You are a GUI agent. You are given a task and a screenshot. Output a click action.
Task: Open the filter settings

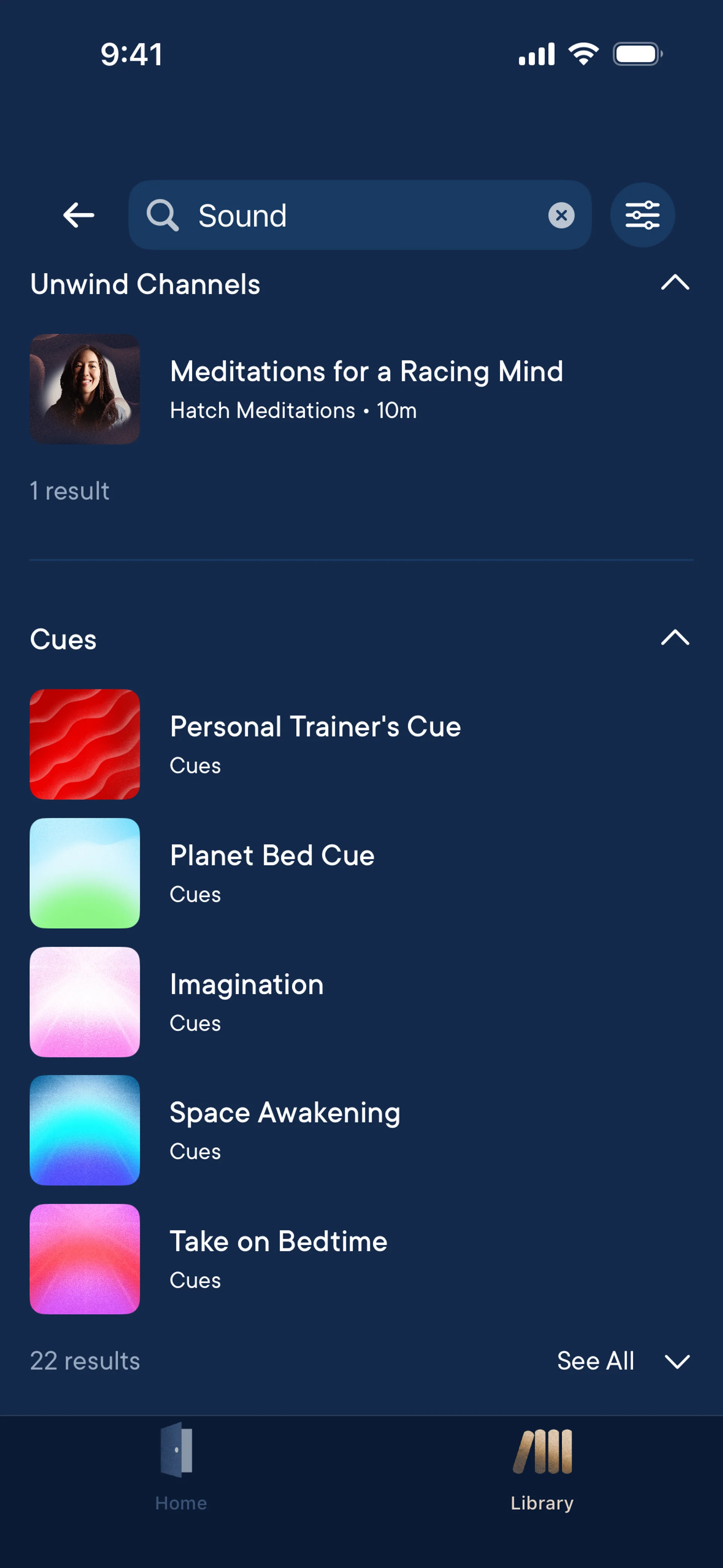coord(642,215)
